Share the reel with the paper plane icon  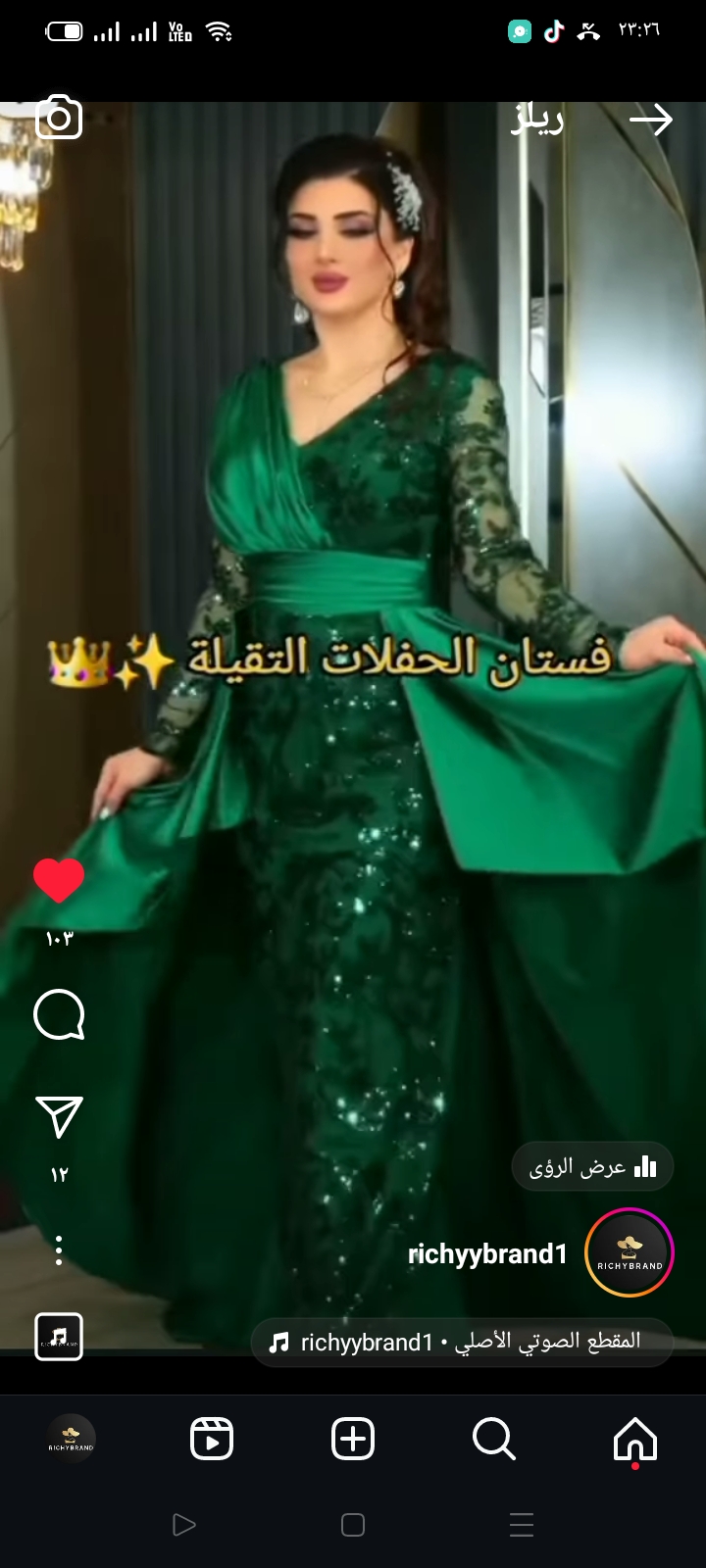[x=59, y=1116]
